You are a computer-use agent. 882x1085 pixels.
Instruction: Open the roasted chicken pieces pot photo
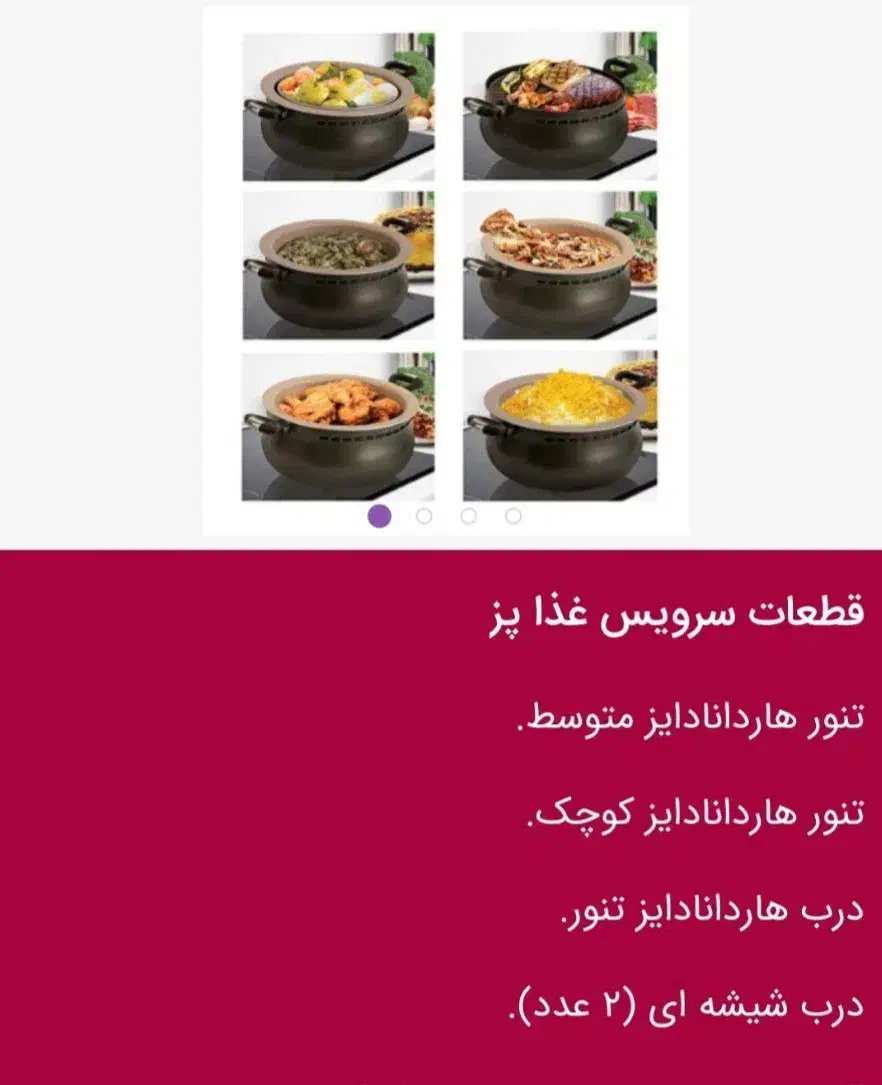pyautogui.click(x=560, y=265)
